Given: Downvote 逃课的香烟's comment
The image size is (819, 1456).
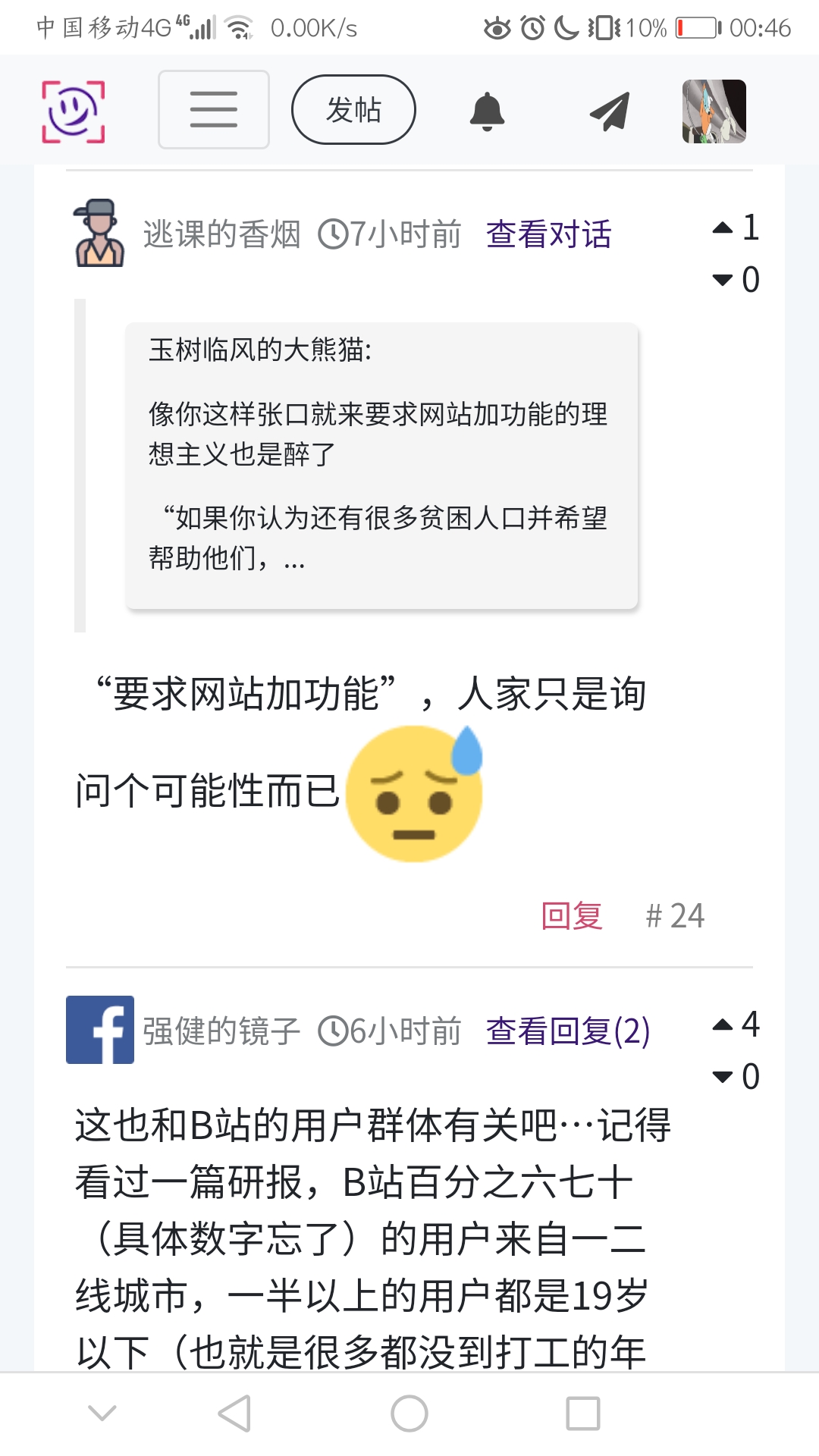Looking at the screenshot, I should point(723,280).
